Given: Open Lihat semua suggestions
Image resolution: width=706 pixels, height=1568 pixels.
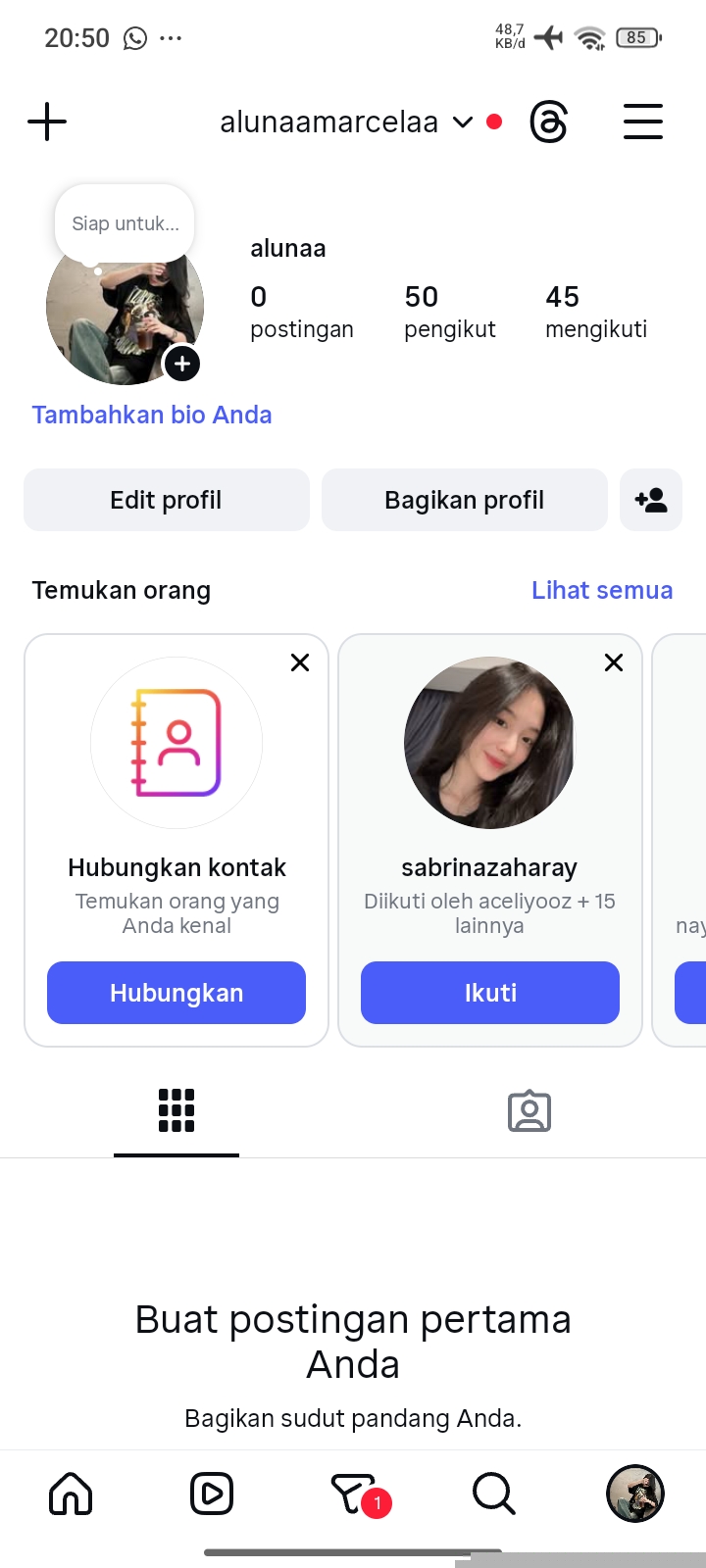Looking at the screenshot, I should [601, 590].
